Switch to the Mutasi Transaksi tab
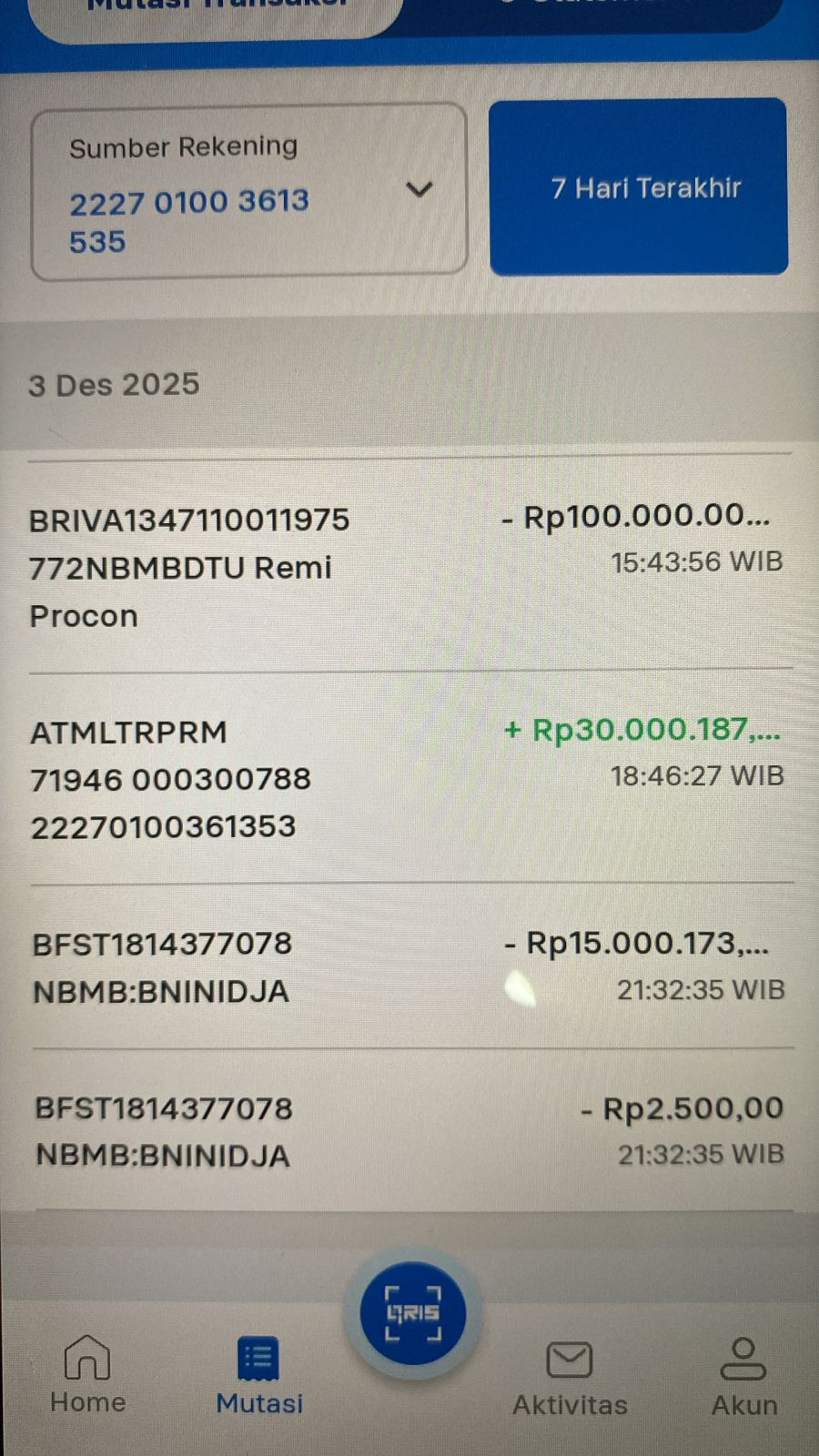Viewport: 819px width, 1456px height. pos(217,13)
